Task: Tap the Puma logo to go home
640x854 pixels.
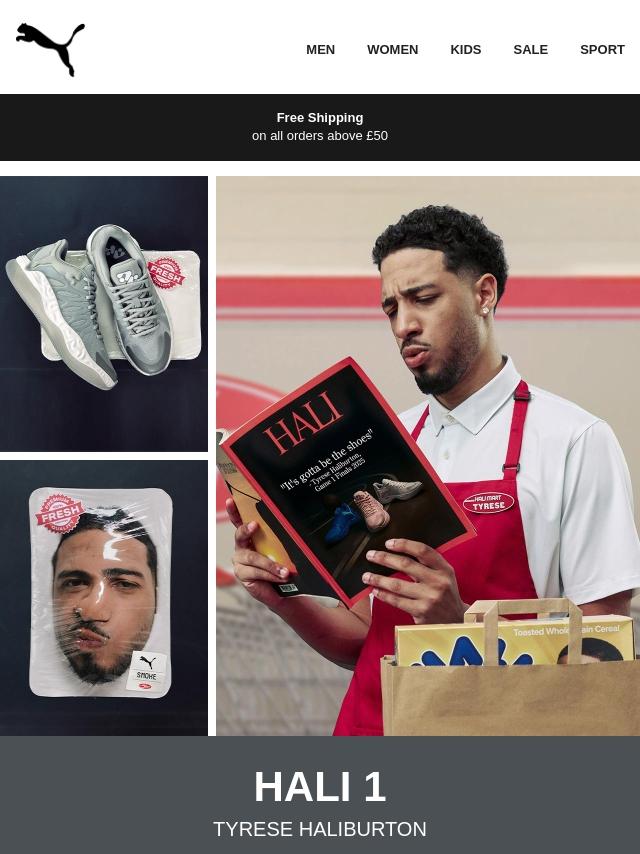Action: coord(50,48)
